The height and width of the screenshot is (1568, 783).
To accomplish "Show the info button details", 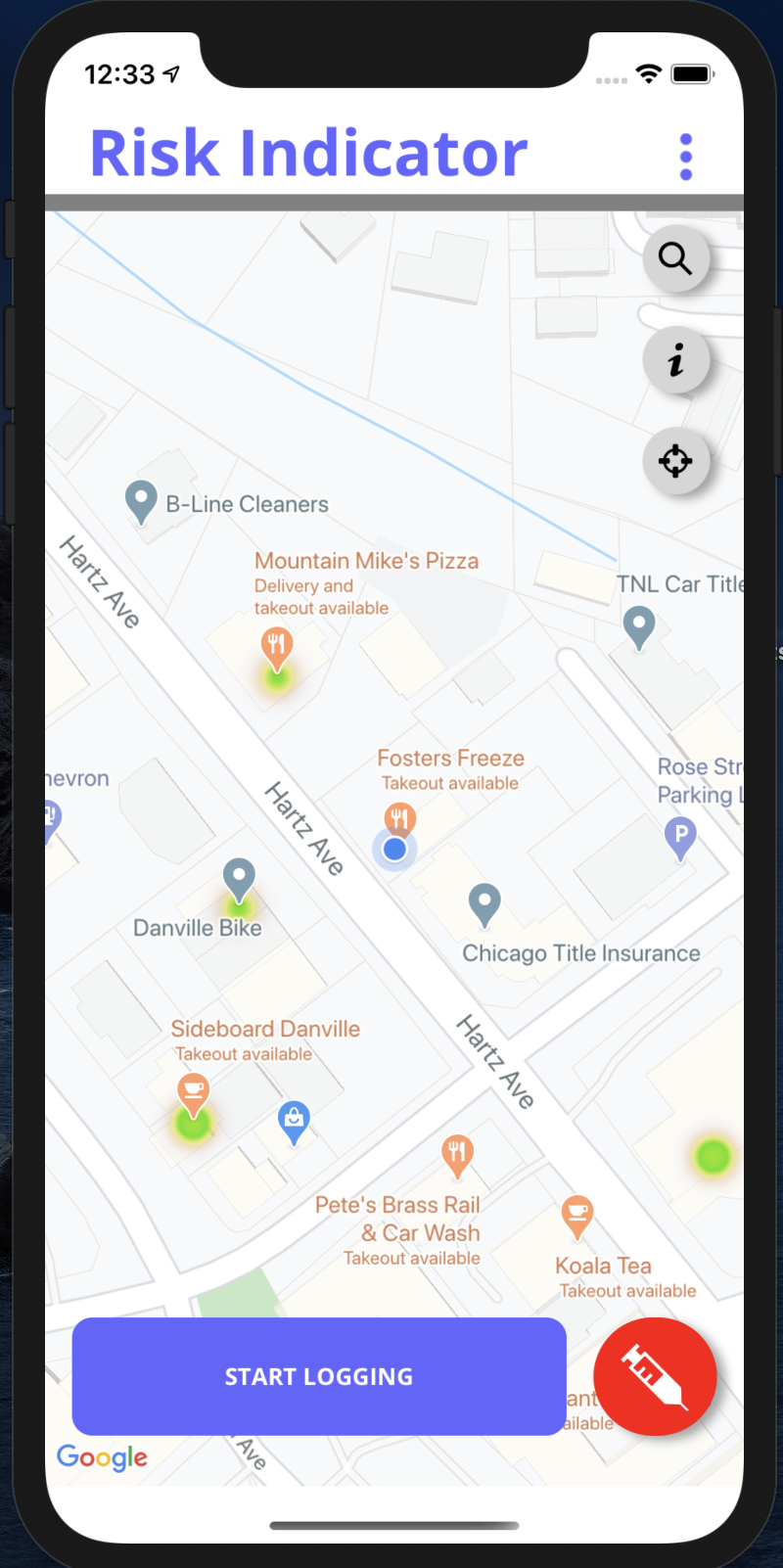I will coord(675,360).
